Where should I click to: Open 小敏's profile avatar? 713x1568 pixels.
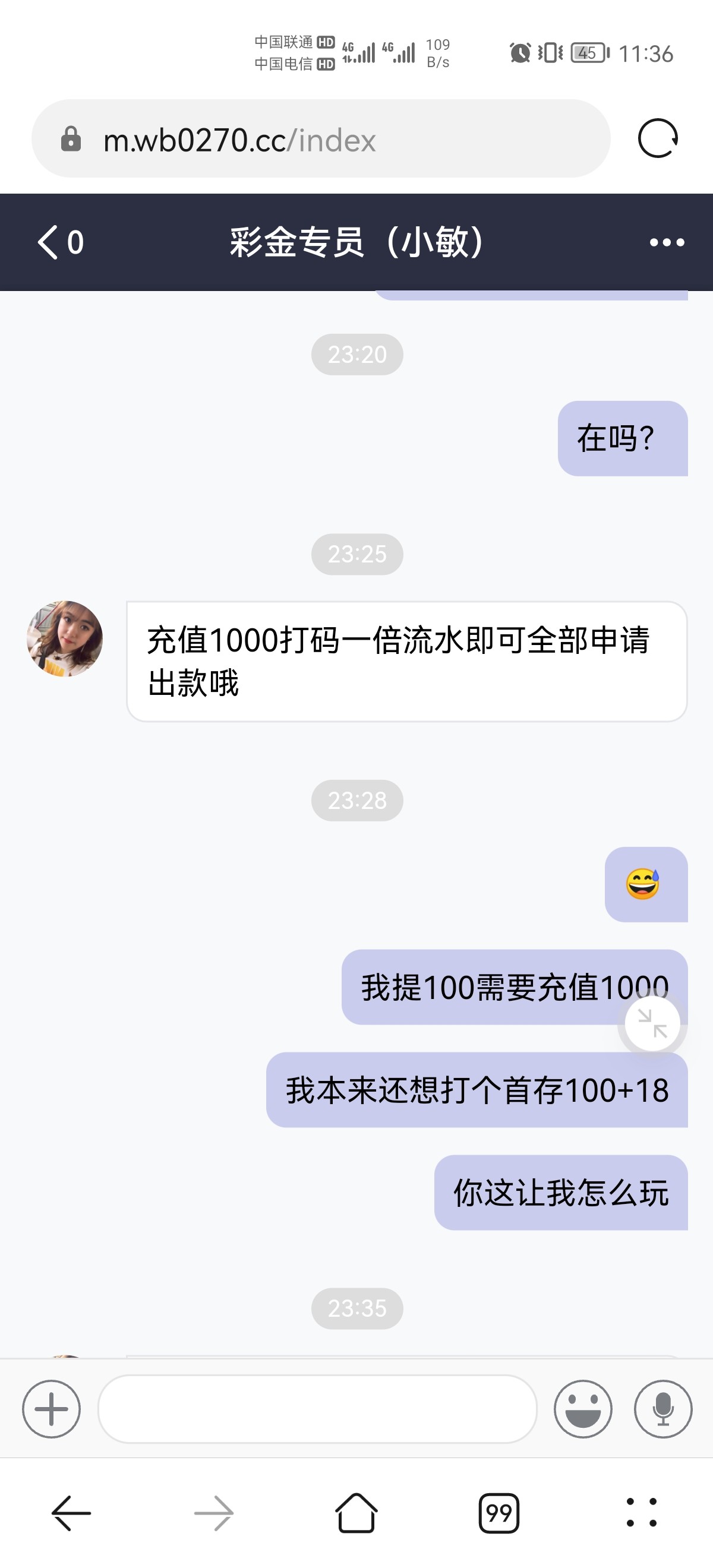[x=65, y=638]
